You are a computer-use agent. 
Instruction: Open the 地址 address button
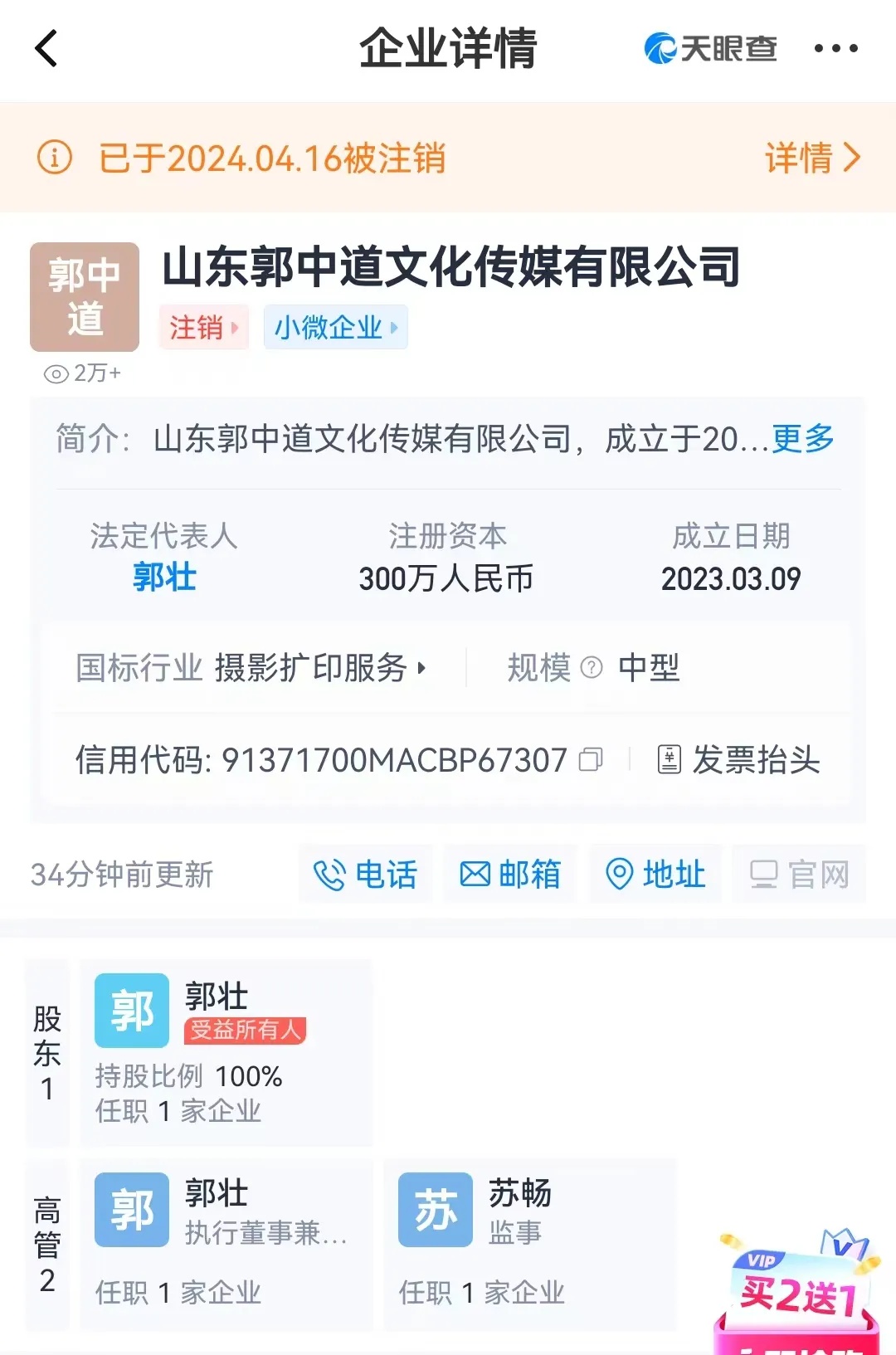tap(655, 875)
